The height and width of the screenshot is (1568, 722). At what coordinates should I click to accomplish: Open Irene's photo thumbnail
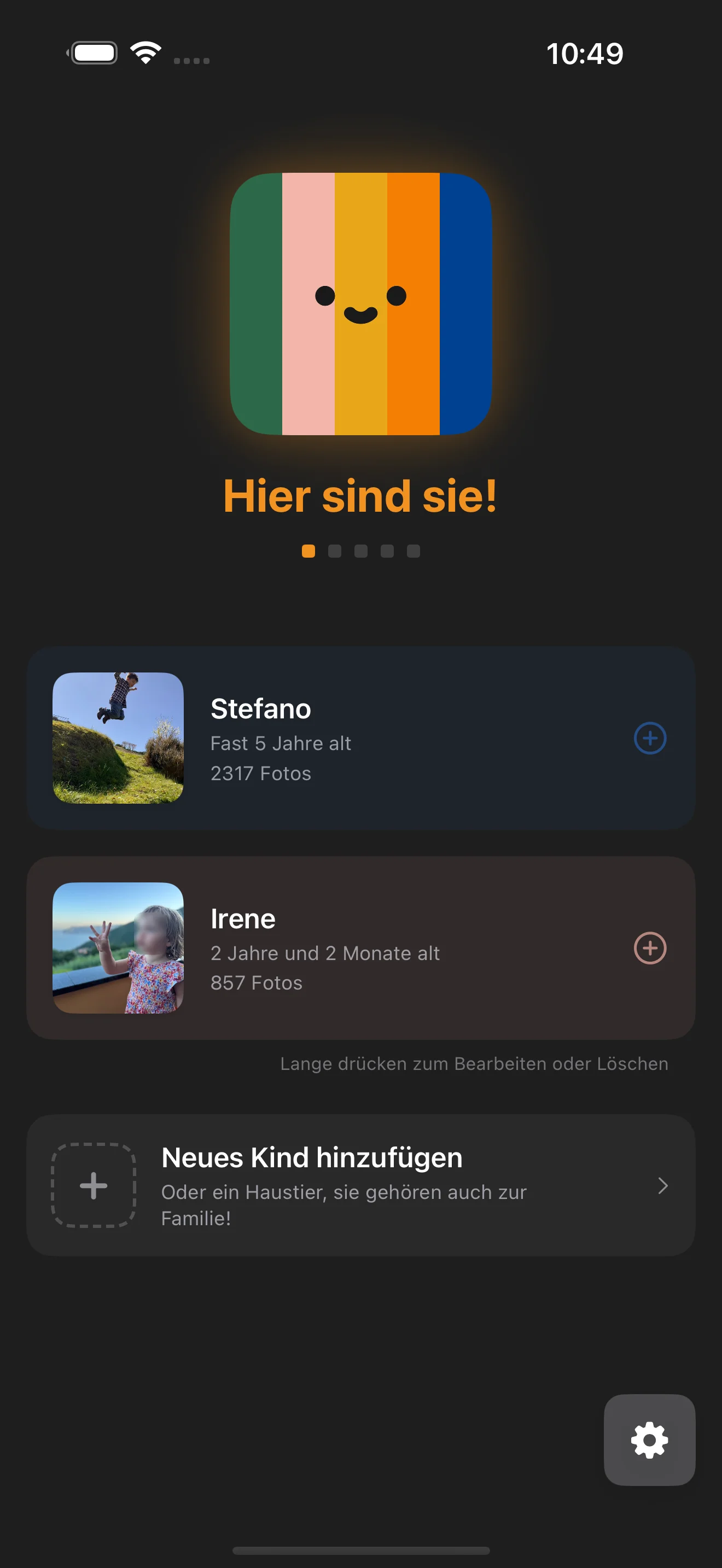[119, 947]
